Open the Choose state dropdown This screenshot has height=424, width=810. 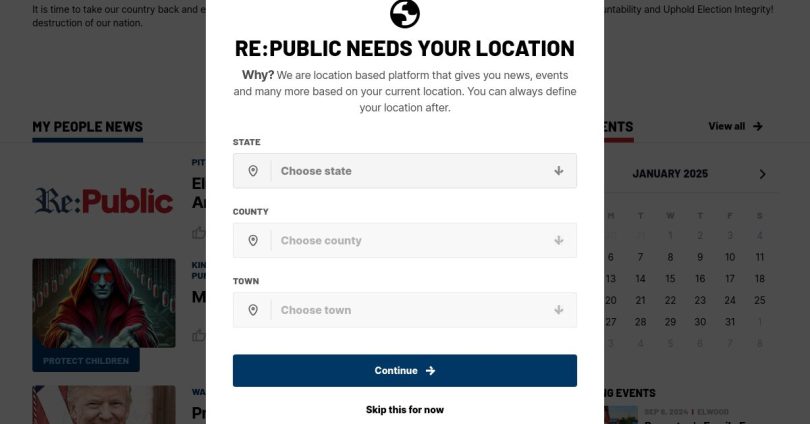(404, 171)
